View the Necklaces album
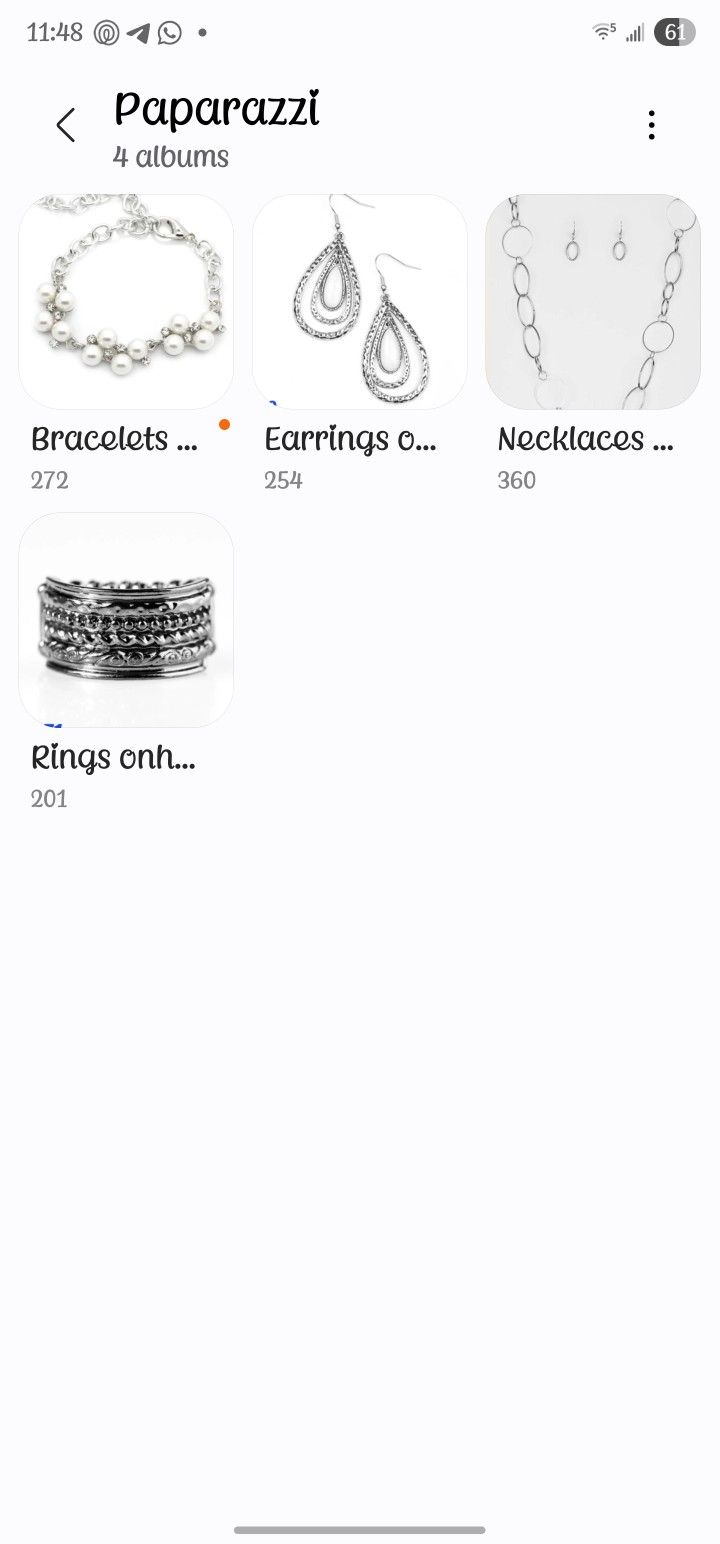 click(x=592, y=302)
